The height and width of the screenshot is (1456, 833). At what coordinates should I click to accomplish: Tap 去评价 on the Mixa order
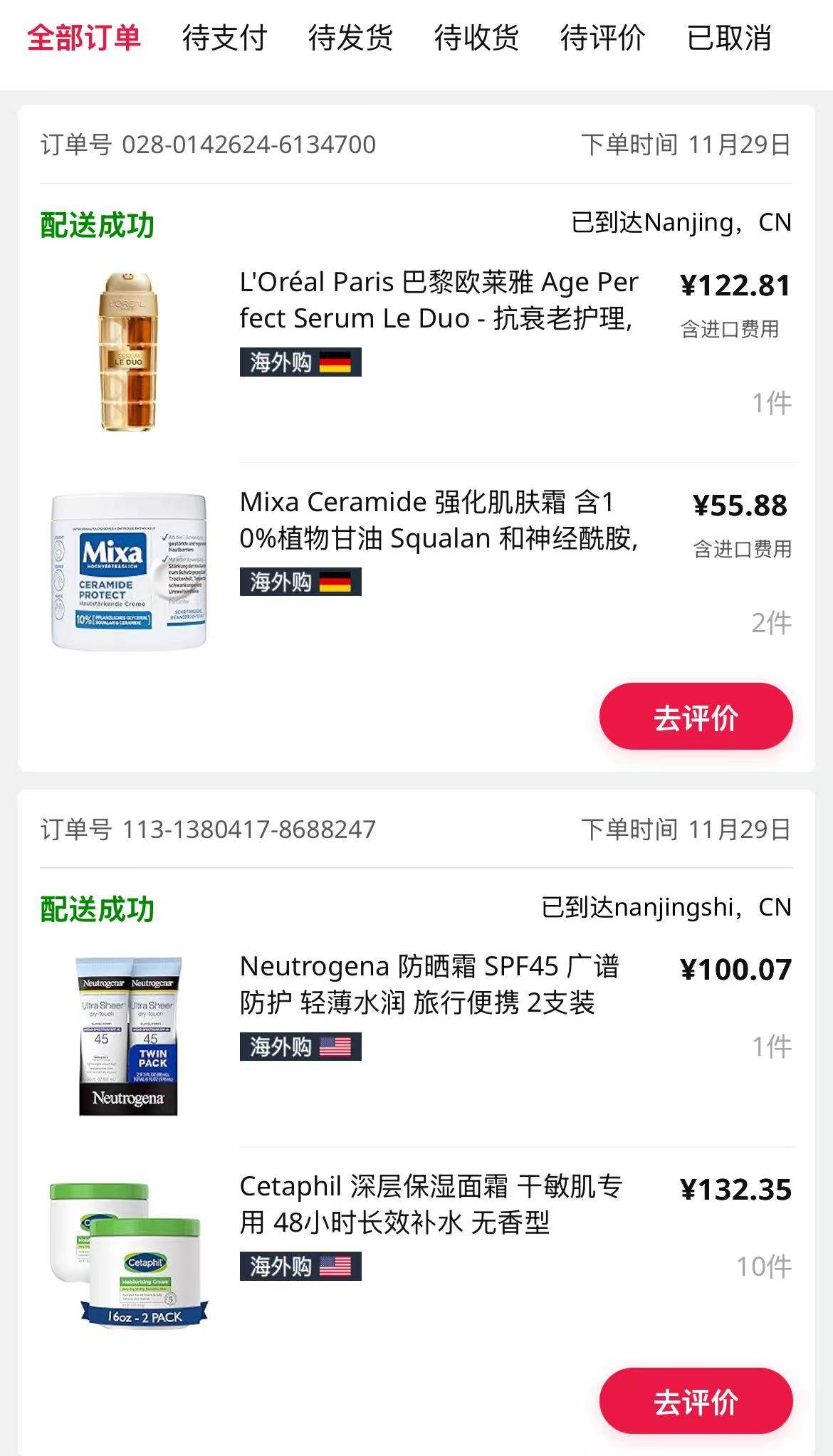click(x=695, y=718)
